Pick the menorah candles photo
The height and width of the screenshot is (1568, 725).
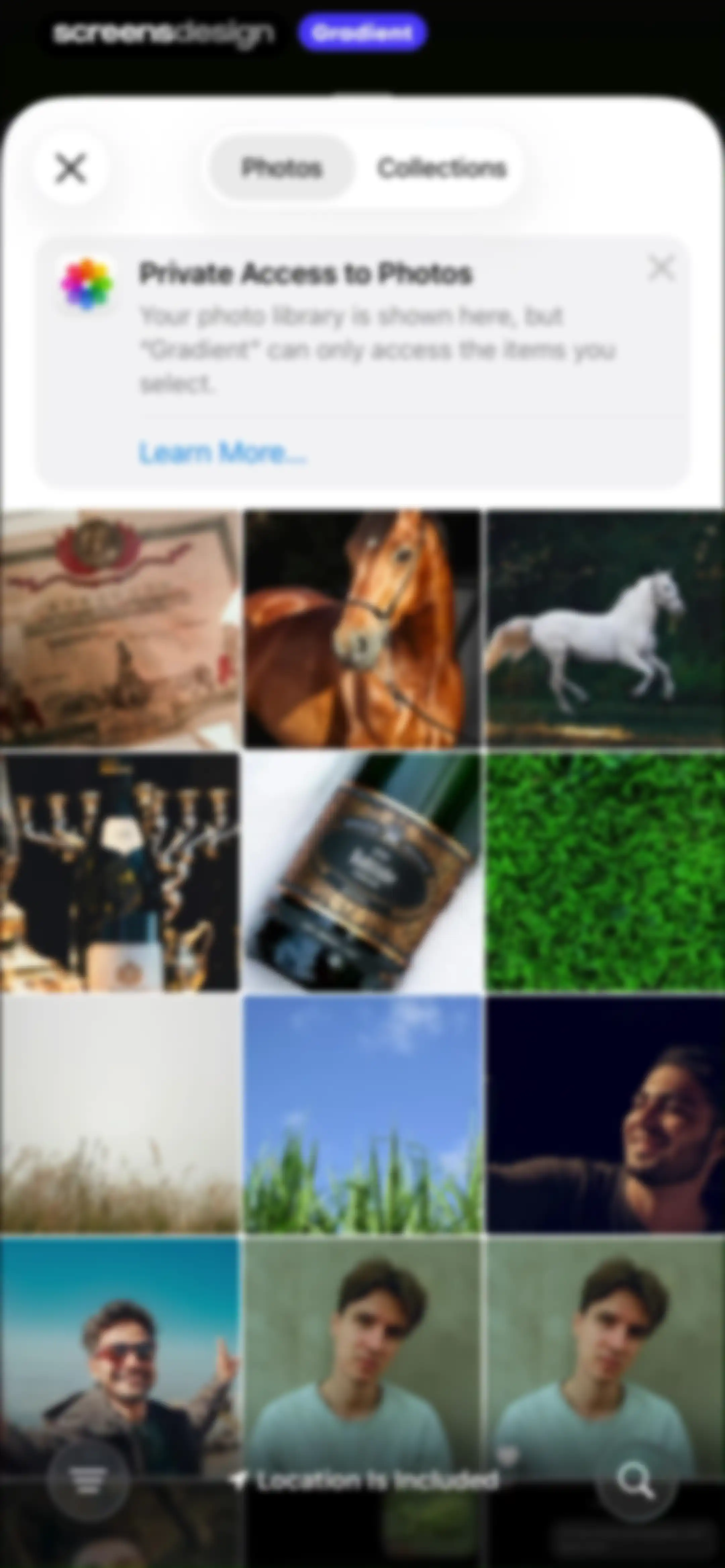pyautogui.click(x=119, y=872)
